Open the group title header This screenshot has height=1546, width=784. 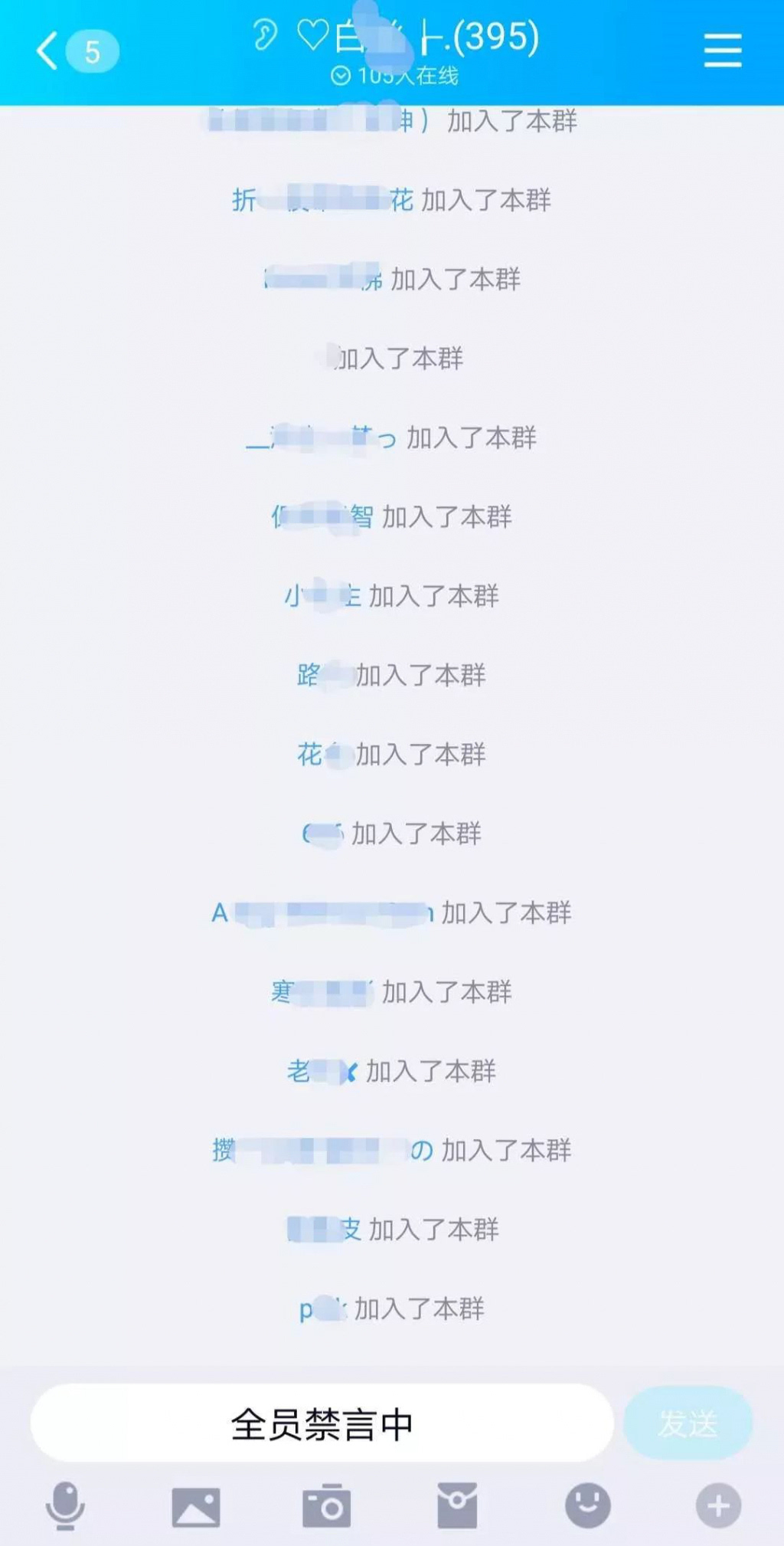click(x=397, y=38)
